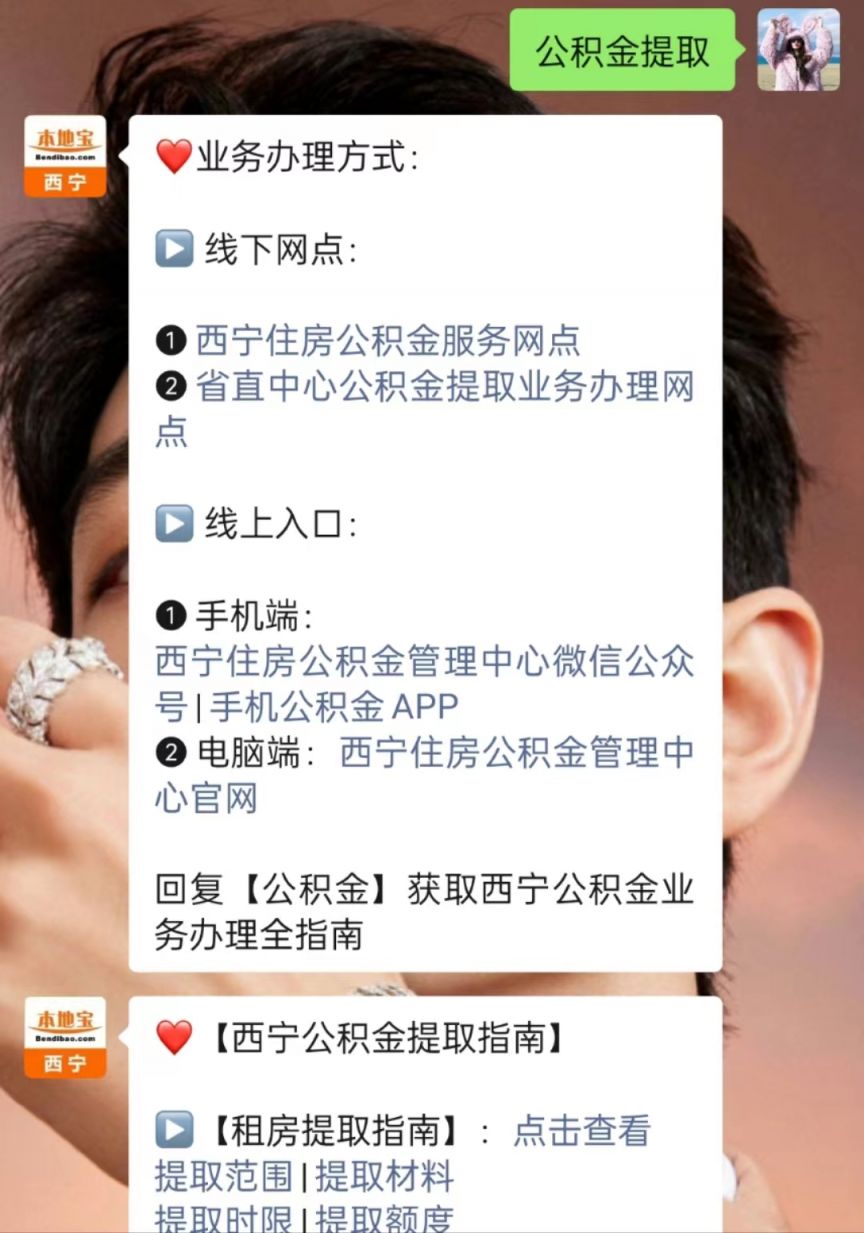Tap the 手机公积金APP link
864x1233 pixels.
pyautogui.click(x=334, y=708)
